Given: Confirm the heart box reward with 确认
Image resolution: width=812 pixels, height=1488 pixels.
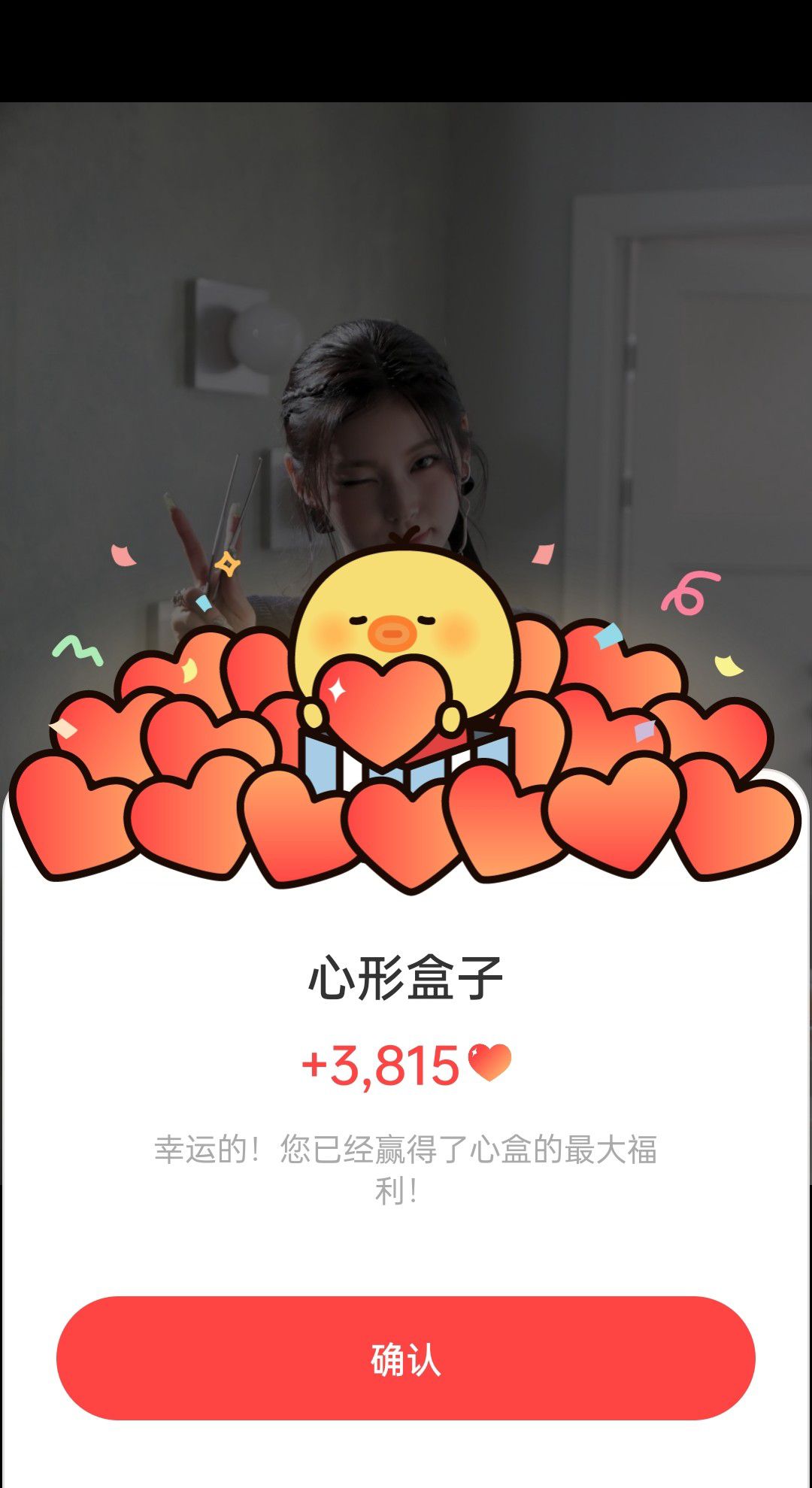Looking at the screenshot, I should 406,1358.
